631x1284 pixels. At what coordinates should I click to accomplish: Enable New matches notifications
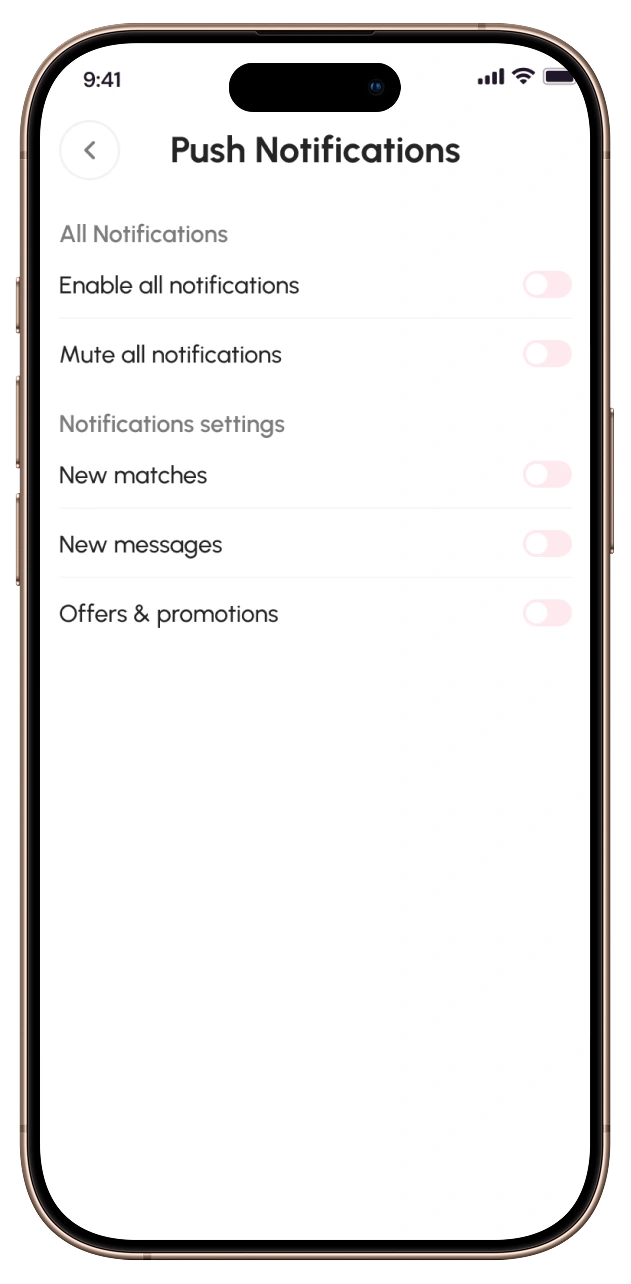click(x=547, y=475)
